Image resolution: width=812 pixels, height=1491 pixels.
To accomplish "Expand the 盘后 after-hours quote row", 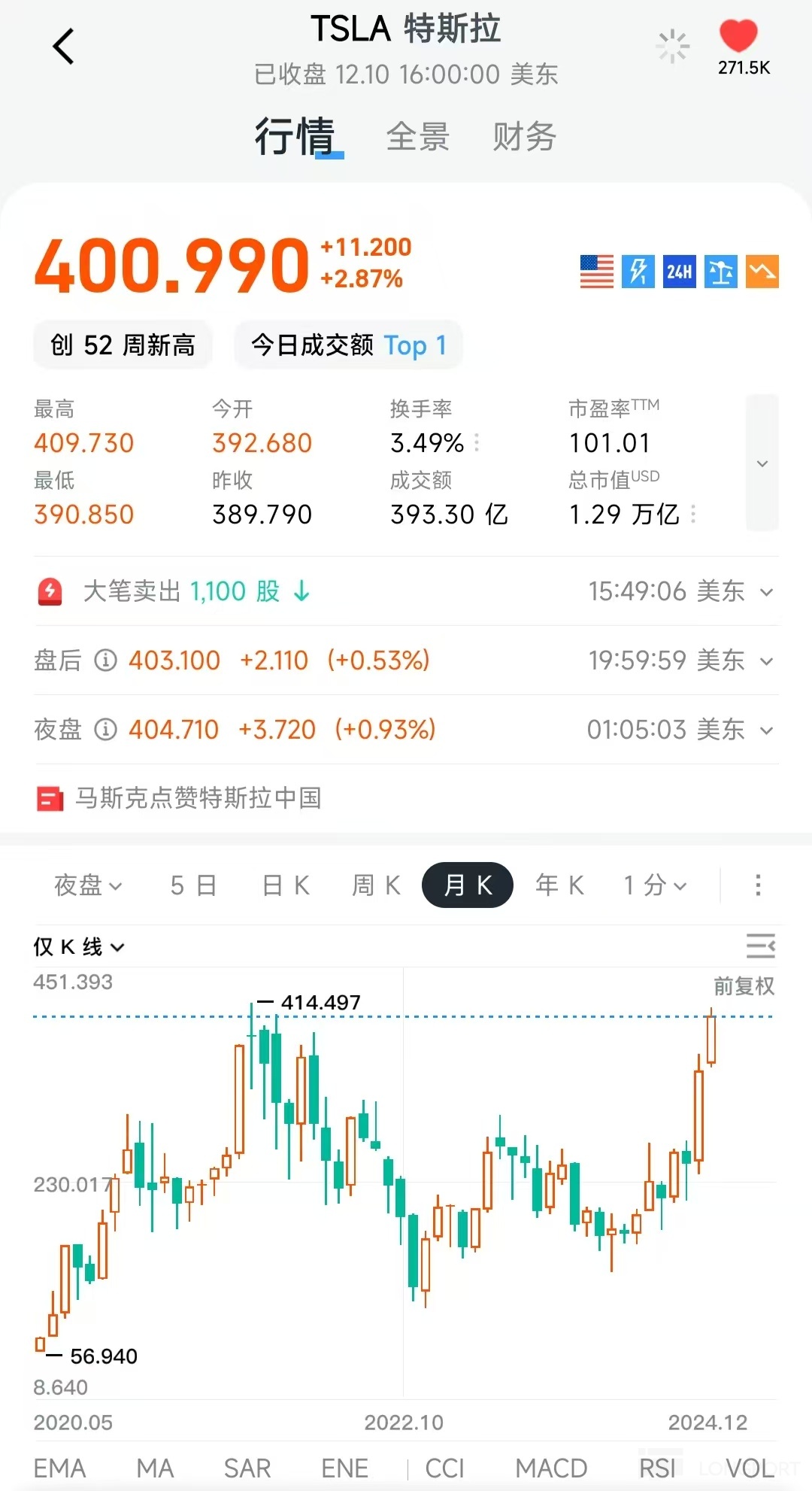I will [x=766, y=661].
